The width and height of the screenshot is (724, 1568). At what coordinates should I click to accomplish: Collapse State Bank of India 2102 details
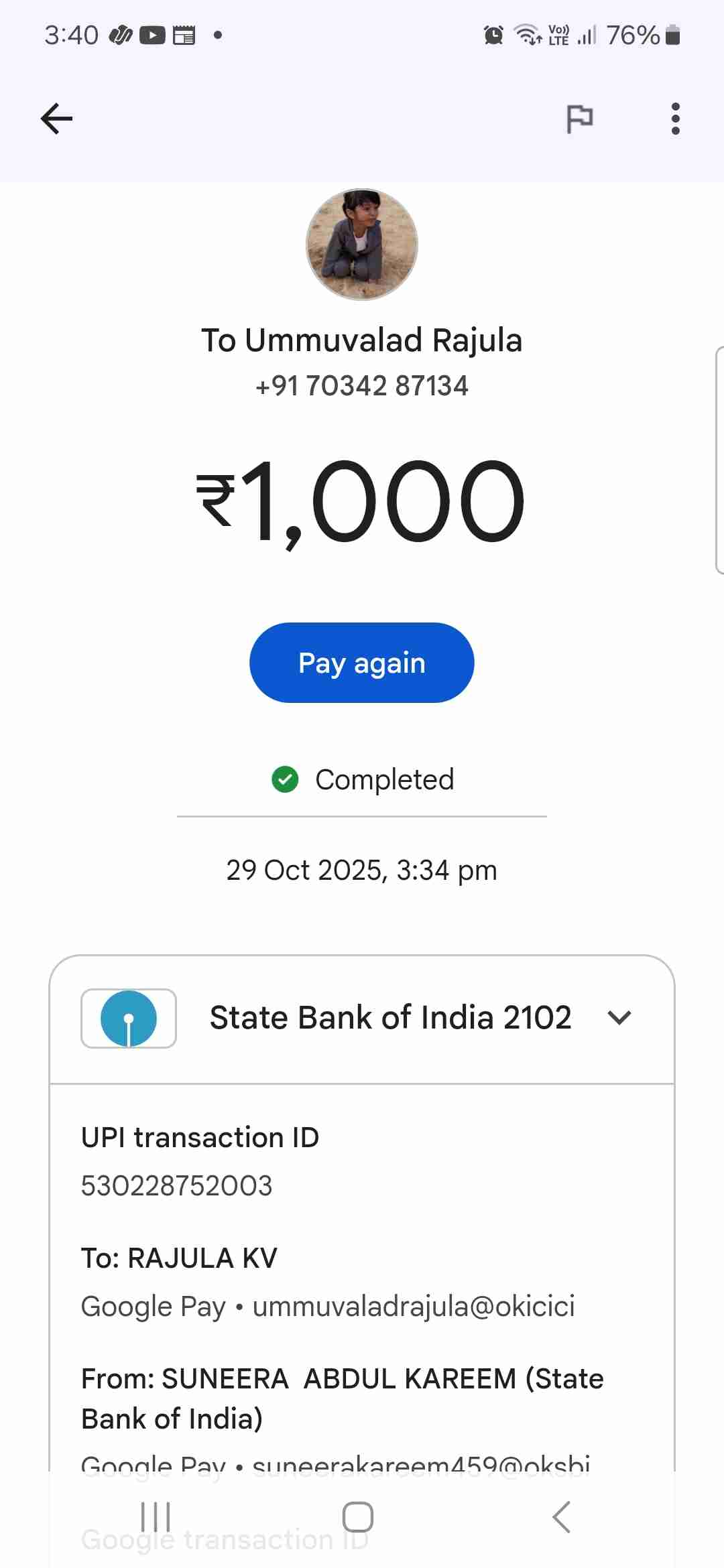coord(619,1018)
